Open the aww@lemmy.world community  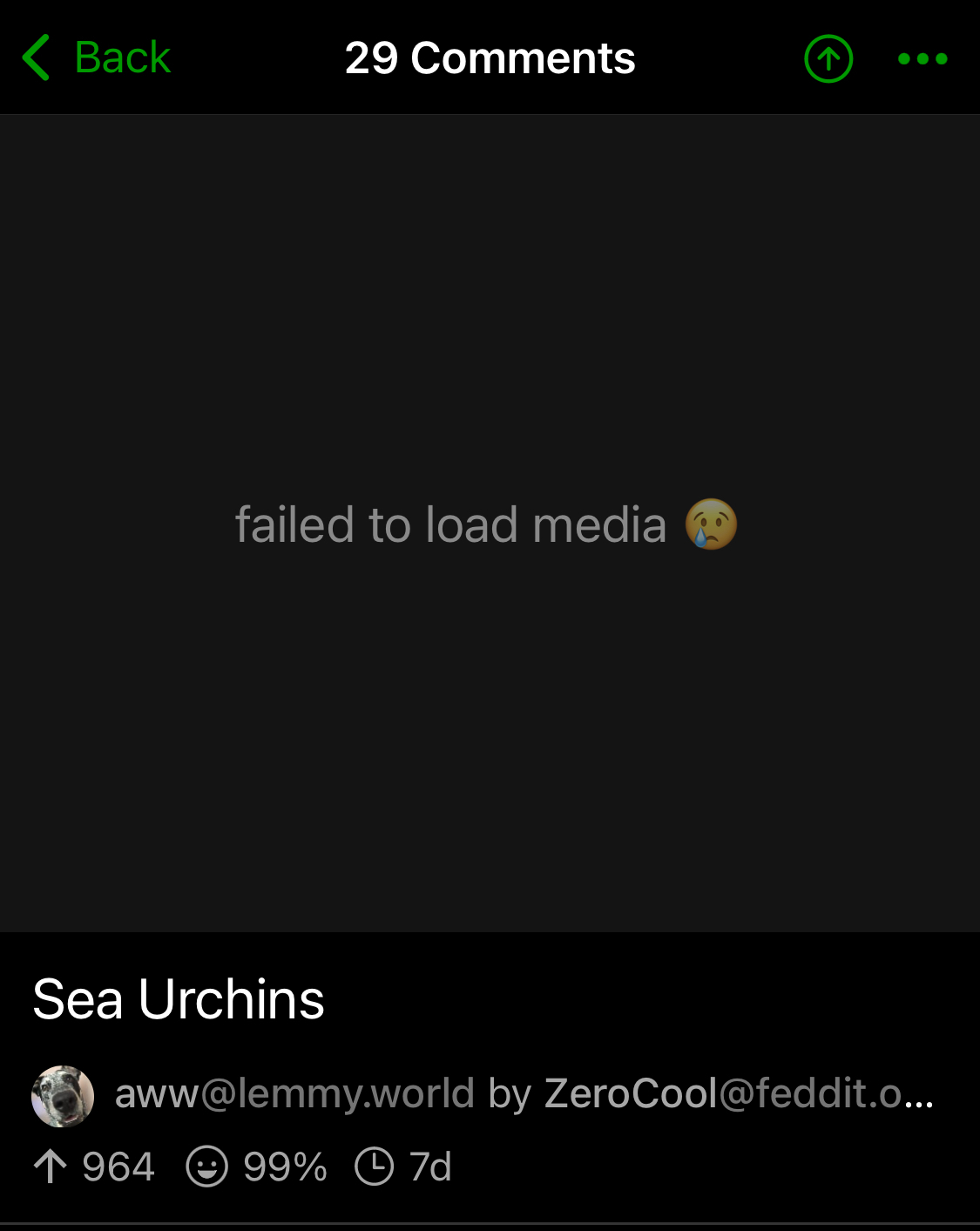(294, 1093)
